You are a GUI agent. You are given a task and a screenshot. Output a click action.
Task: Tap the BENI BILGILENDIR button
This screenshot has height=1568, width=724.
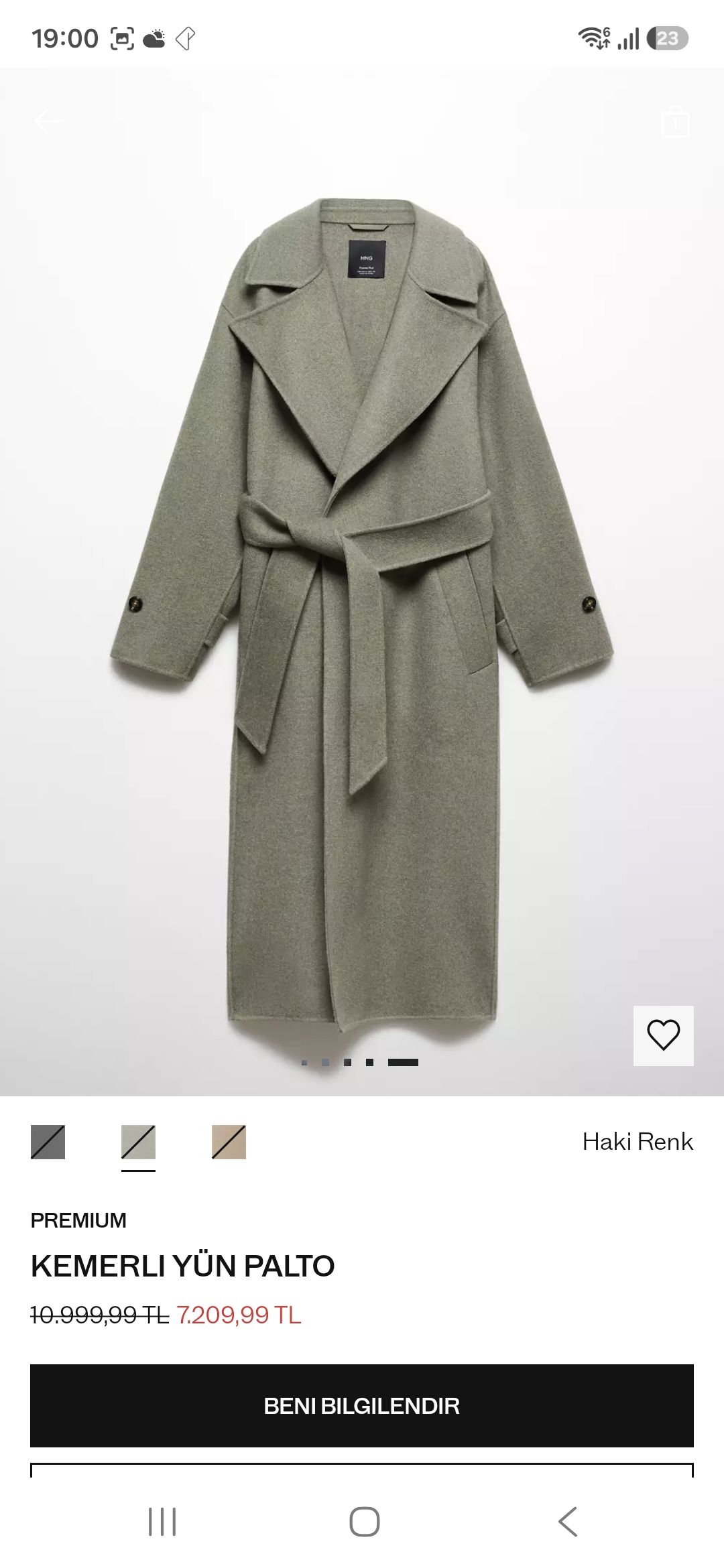[362, 1405]
